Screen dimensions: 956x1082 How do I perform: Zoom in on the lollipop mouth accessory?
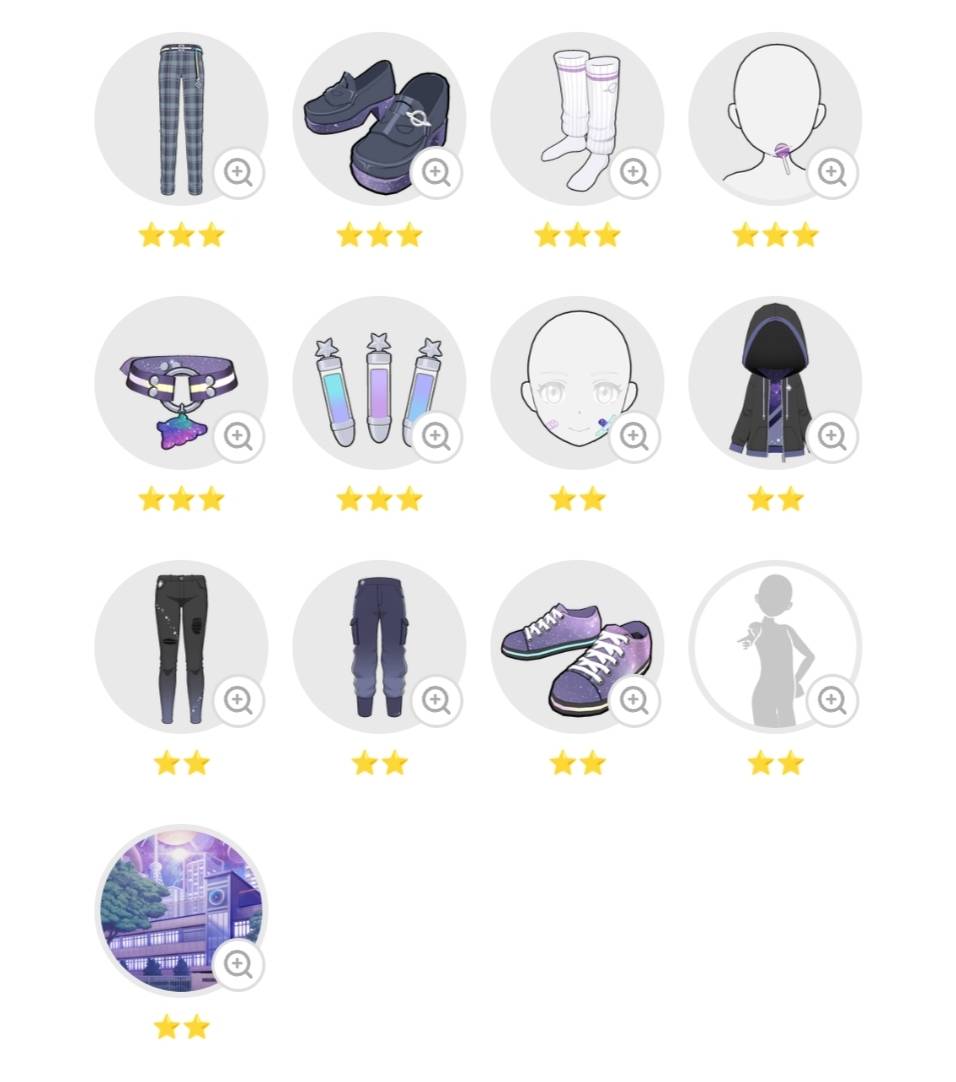tap(832, 173)
